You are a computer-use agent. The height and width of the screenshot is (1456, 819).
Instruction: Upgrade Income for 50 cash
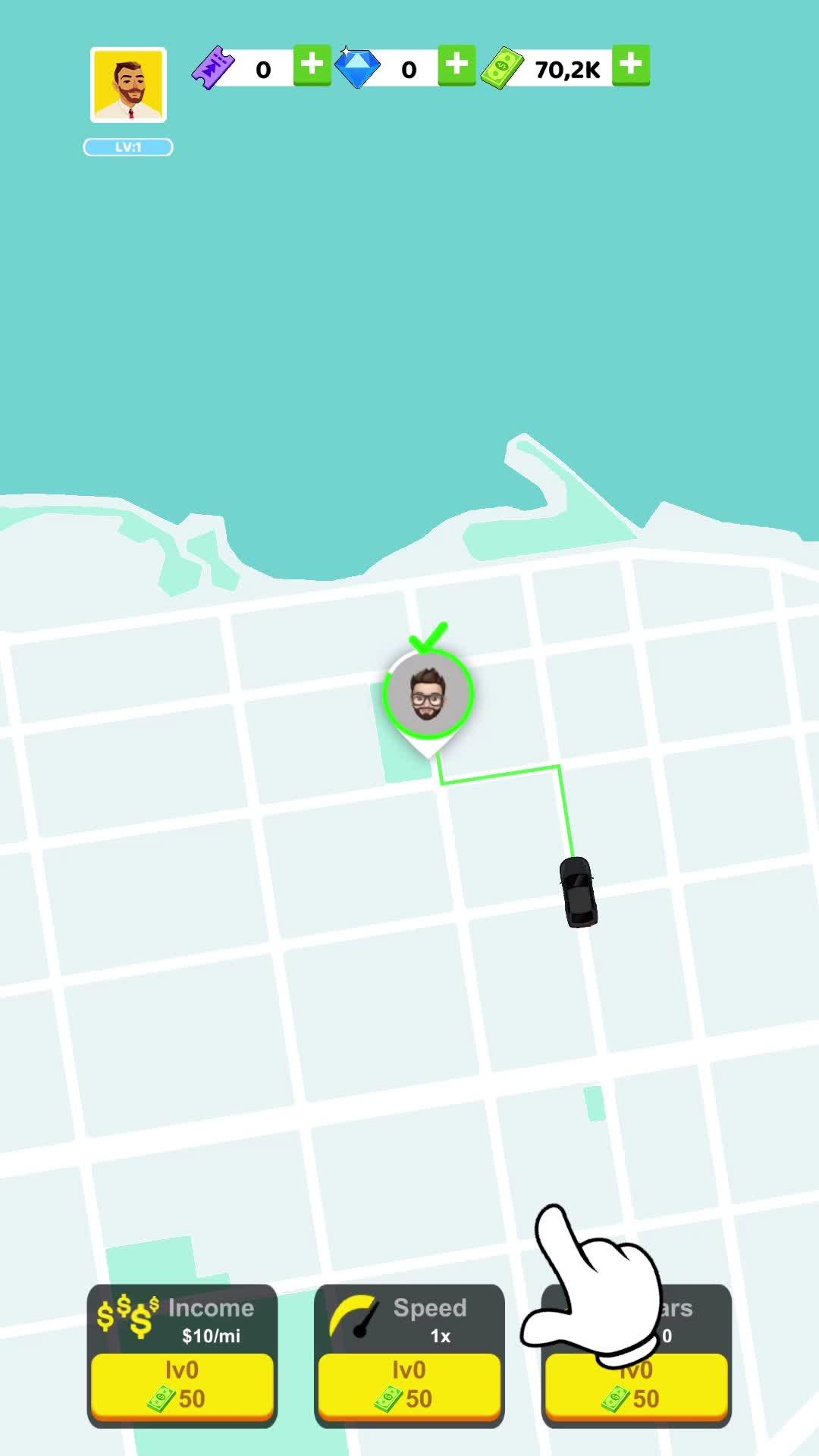182,1385
